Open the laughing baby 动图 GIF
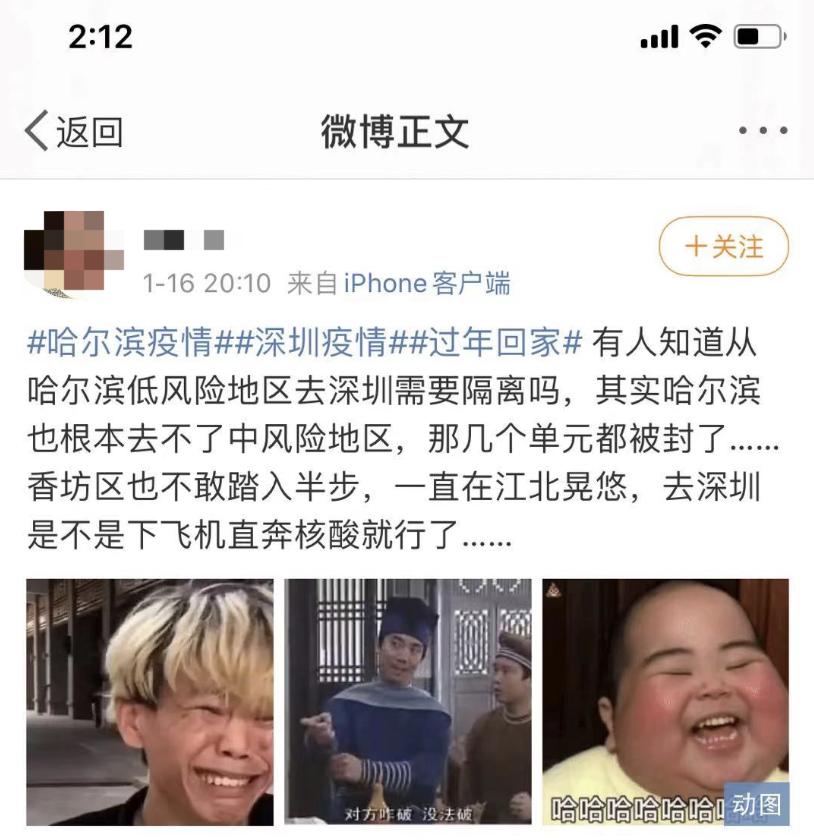814x840 pixels. pyautogui.click(x=665, y=702)
